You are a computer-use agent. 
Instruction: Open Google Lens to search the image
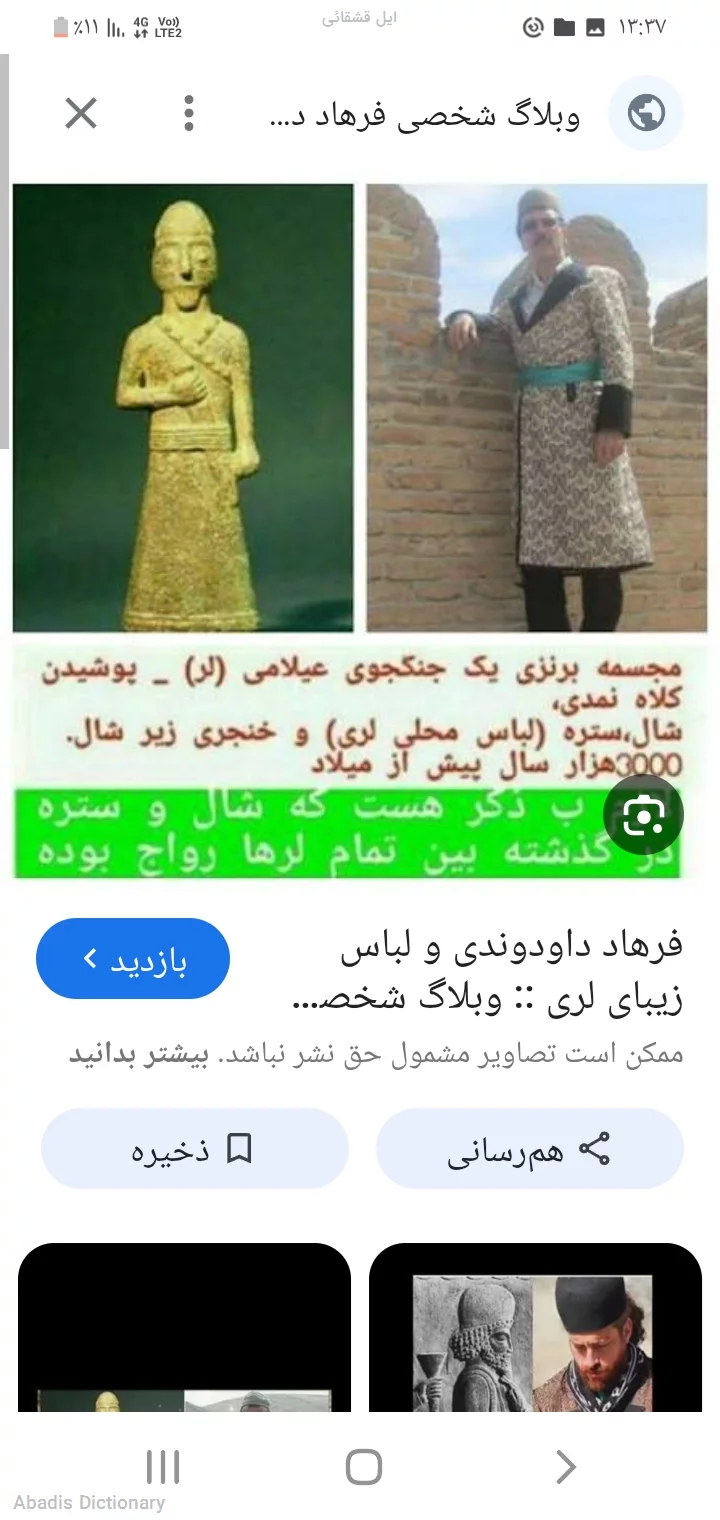(643, 815)
